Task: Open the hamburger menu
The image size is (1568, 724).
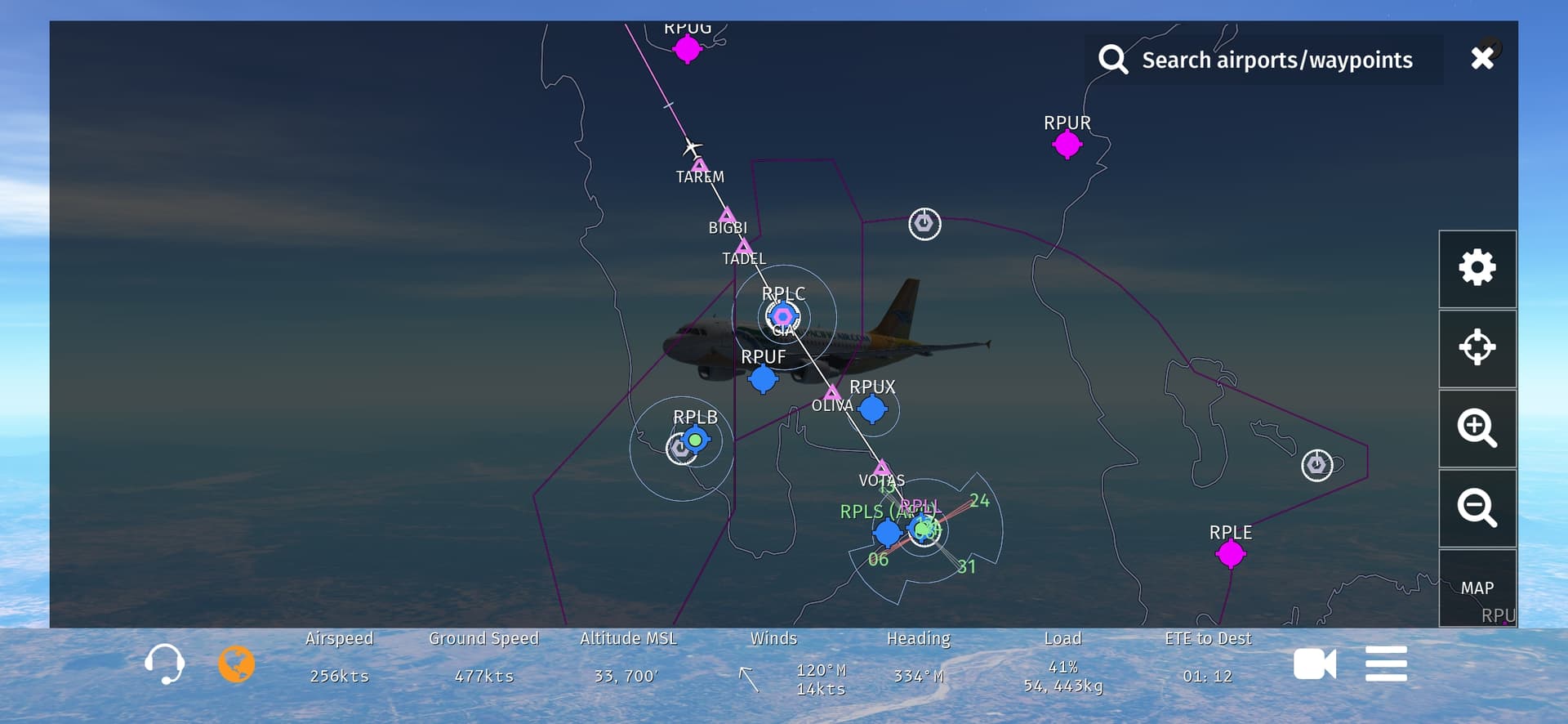Action: click(1386, 664)
